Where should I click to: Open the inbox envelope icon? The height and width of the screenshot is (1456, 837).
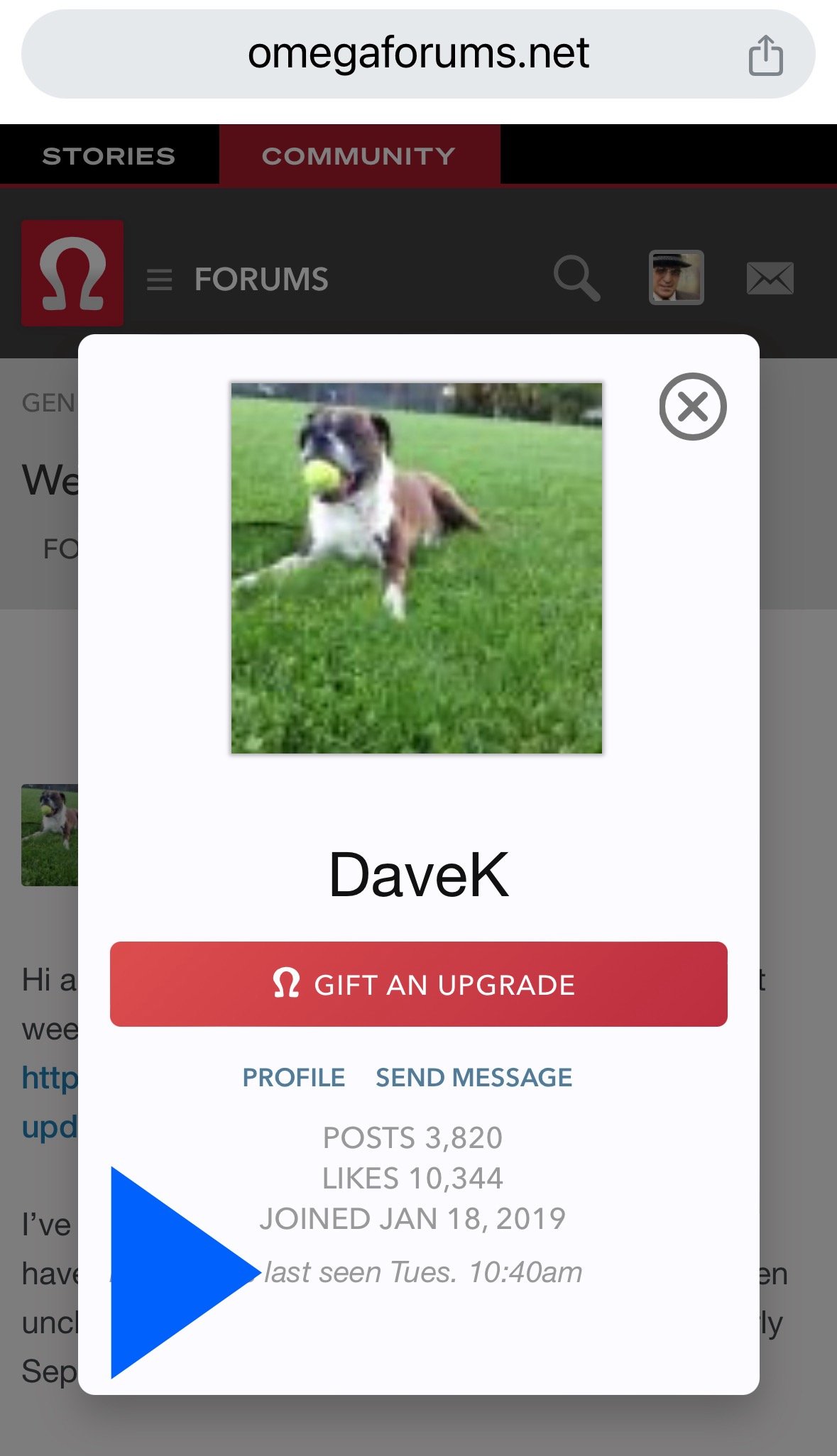click(770, 277)
